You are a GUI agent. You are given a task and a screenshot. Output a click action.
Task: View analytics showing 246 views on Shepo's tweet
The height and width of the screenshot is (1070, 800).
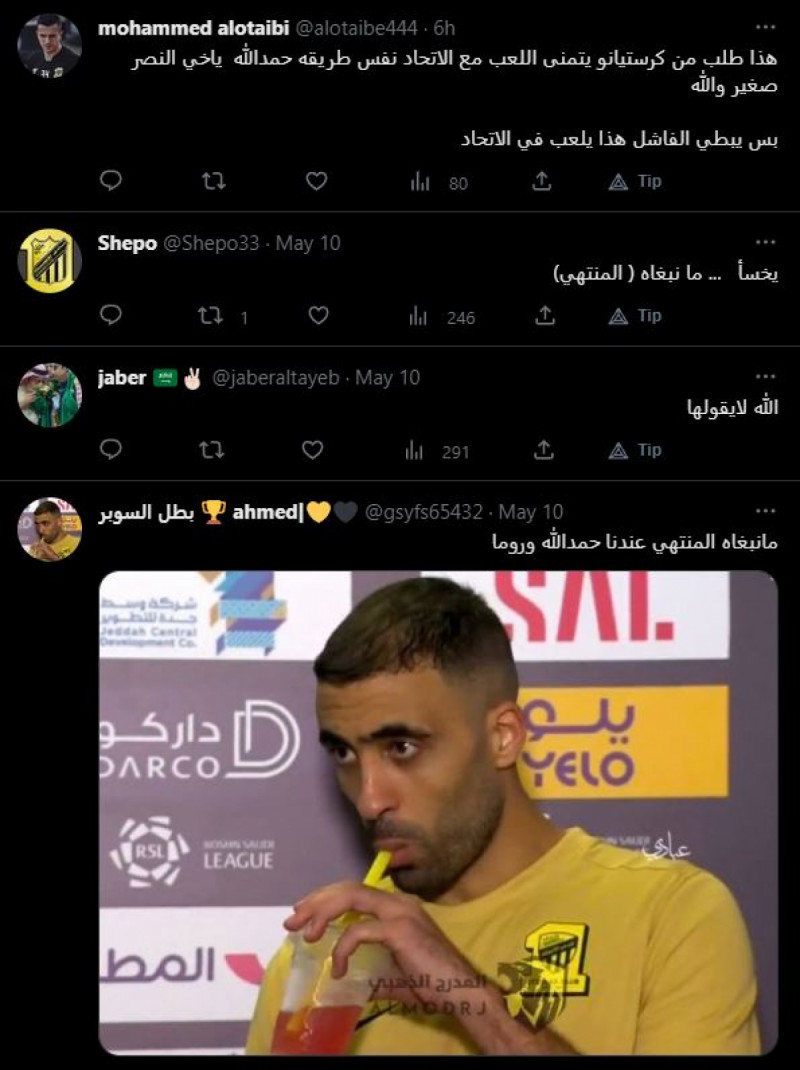420,315
